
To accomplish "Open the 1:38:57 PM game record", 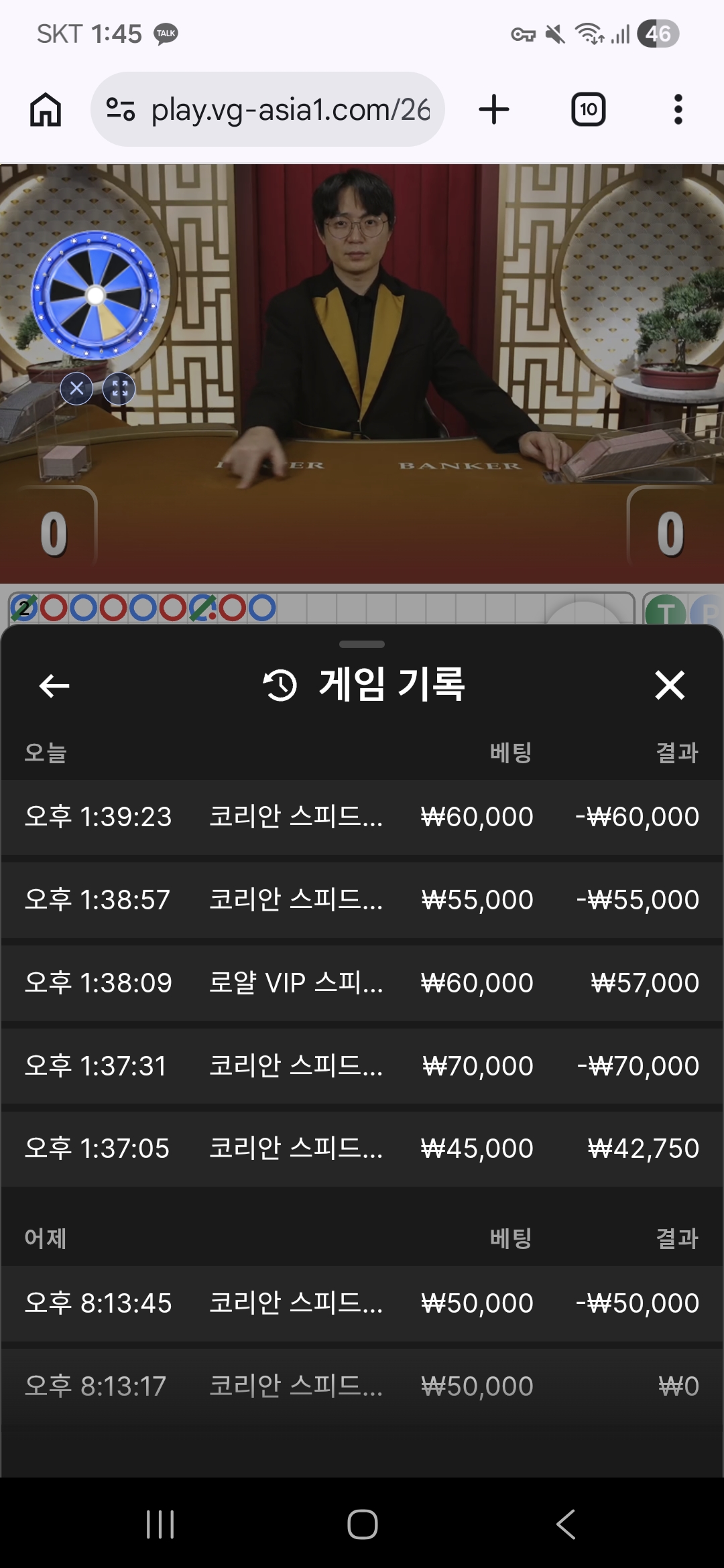I will [x=362, y=900].
